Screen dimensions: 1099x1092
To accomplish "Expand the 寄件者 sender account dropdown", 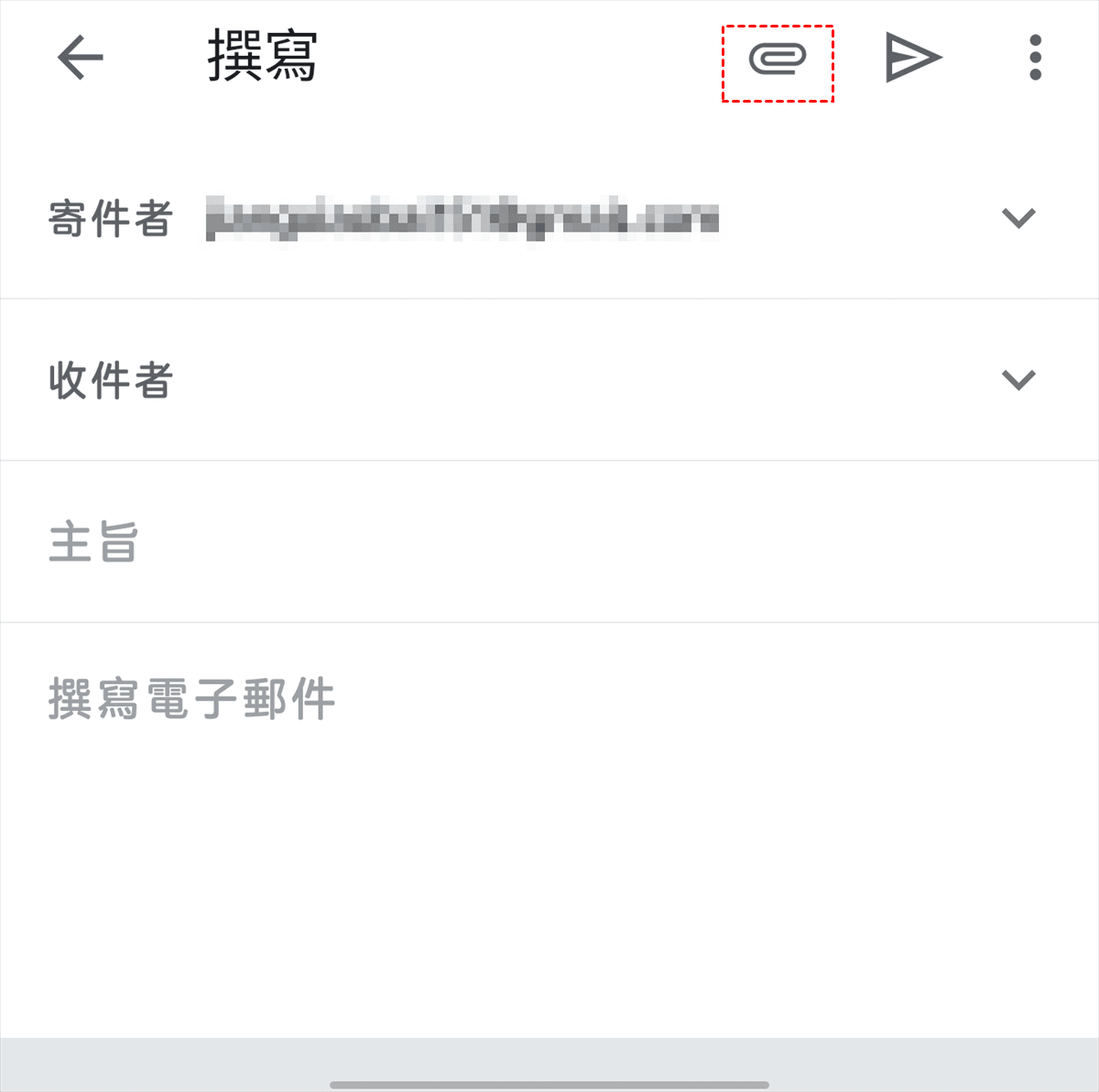I will (x=1018, y=218).
